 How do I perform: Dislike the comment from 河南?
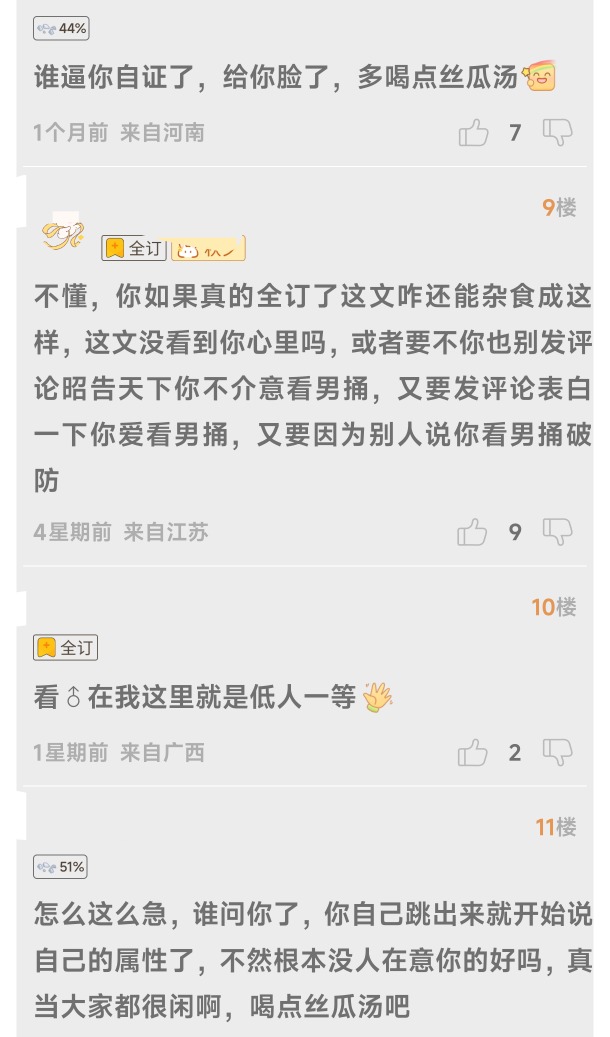[x=557, y=131]
